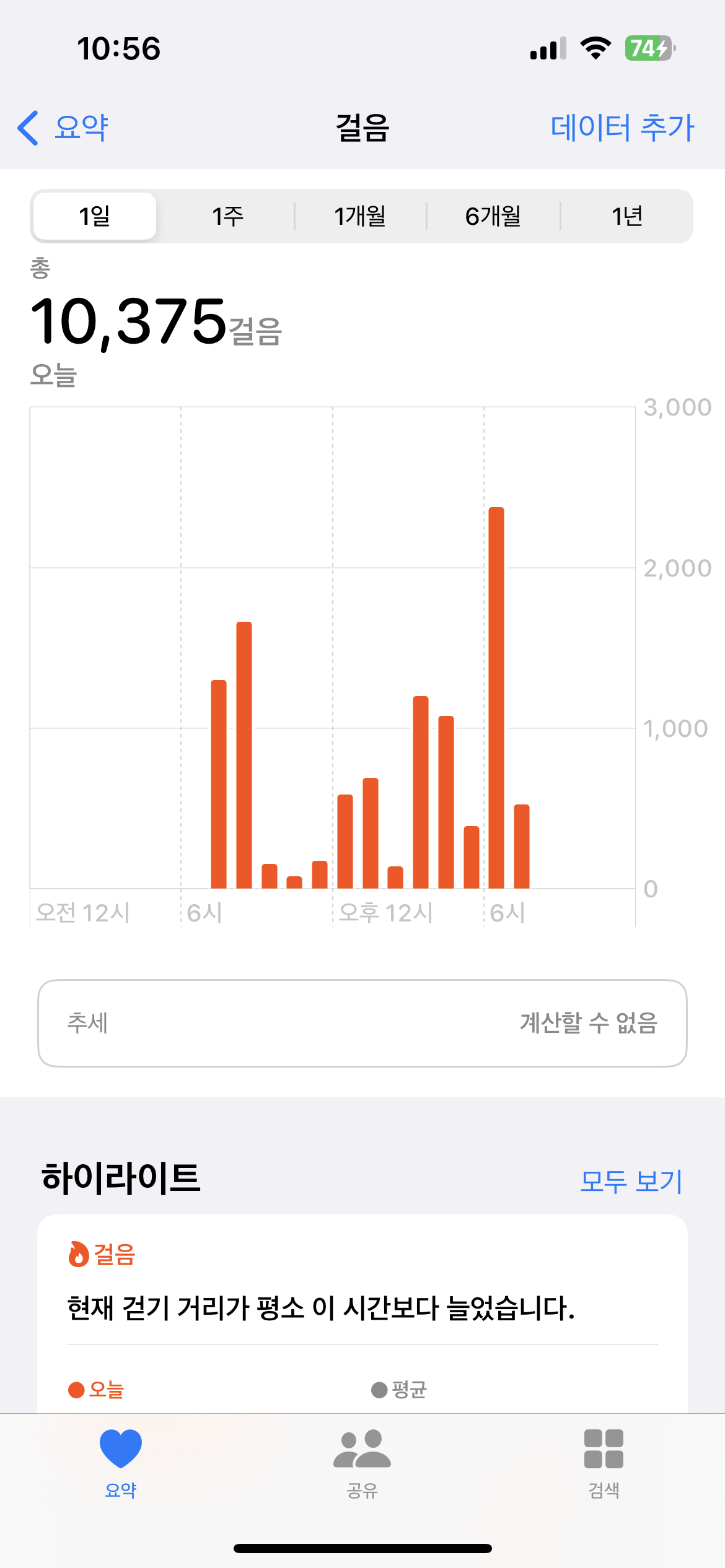Switch to the 공유 tab
Image resolution: width=725 pixels, height=1568 pixels.
point(362,1463)
